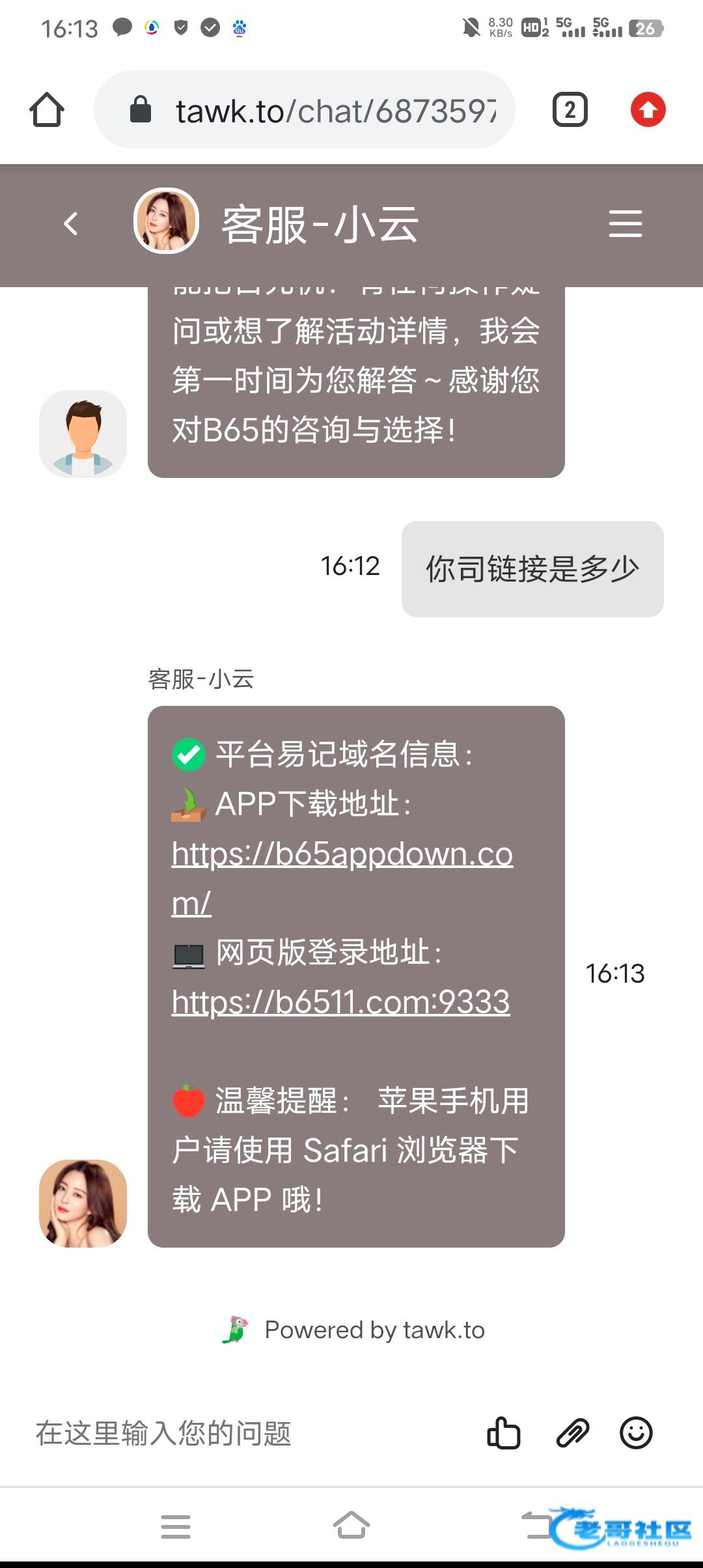Image resolution: width=703 pixels, height=1568 pixels.
Task: Tap the tawk.to address bar
Action: tap(312, 110)
